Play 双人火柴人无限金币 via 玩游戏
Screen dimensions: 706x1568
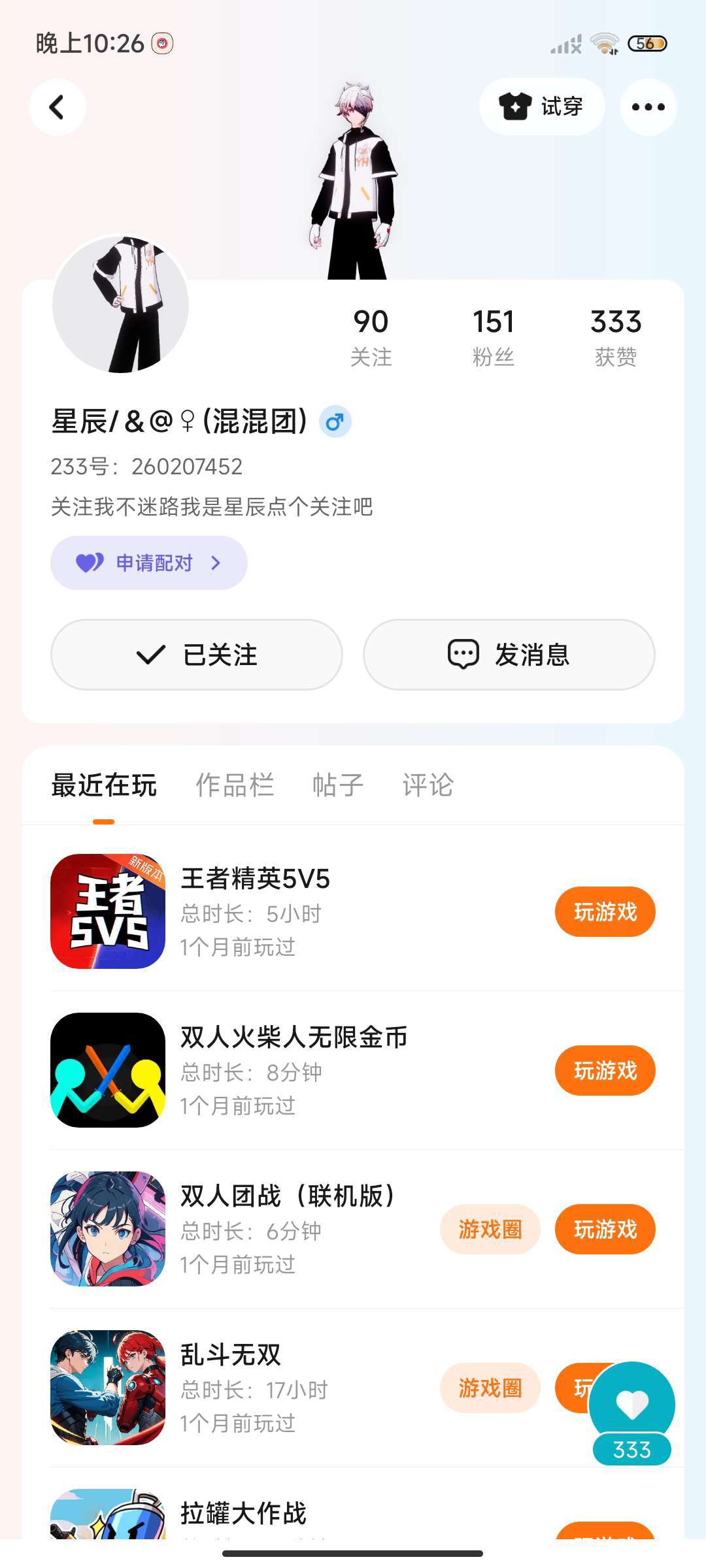coord(605,1070)
